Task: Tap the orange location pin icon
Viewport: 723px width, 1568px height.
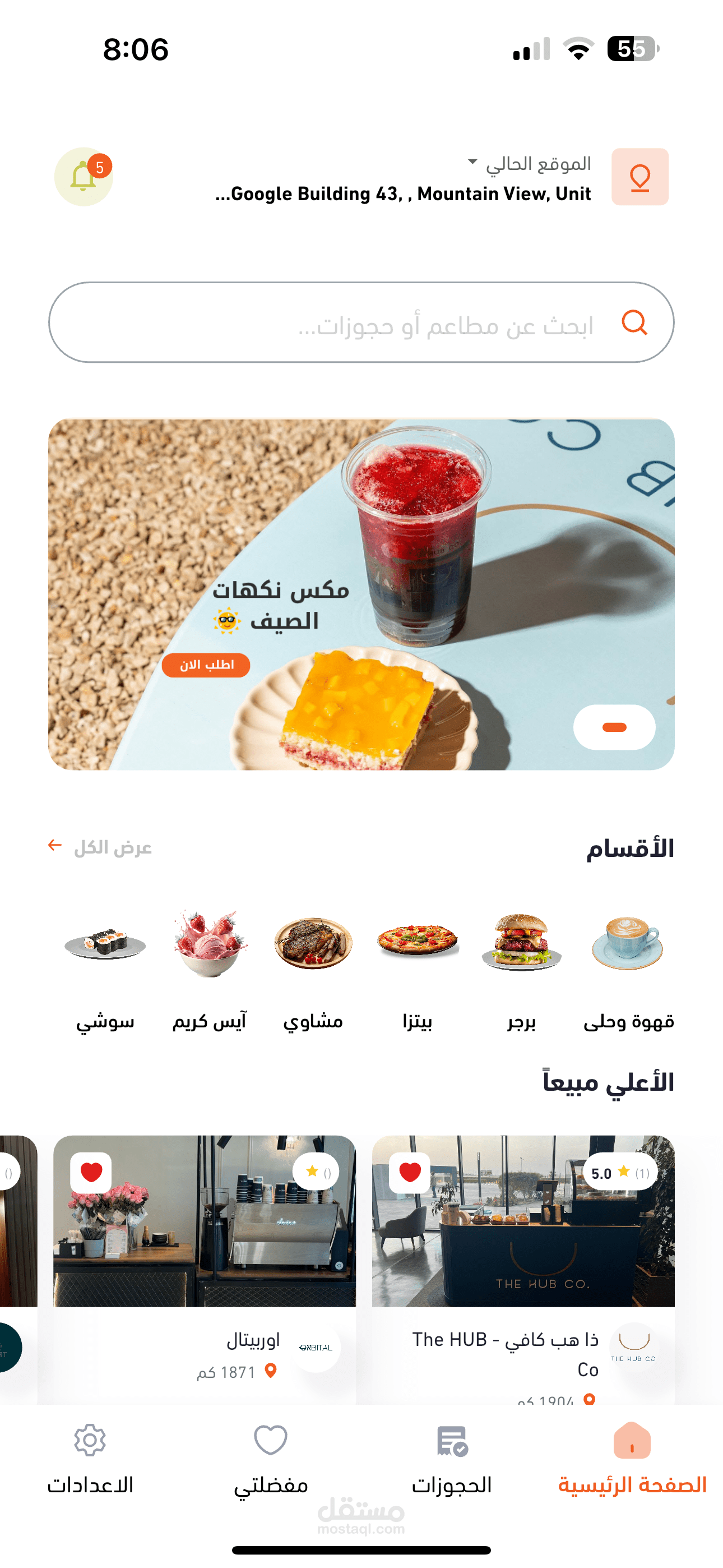Action: 639,177
